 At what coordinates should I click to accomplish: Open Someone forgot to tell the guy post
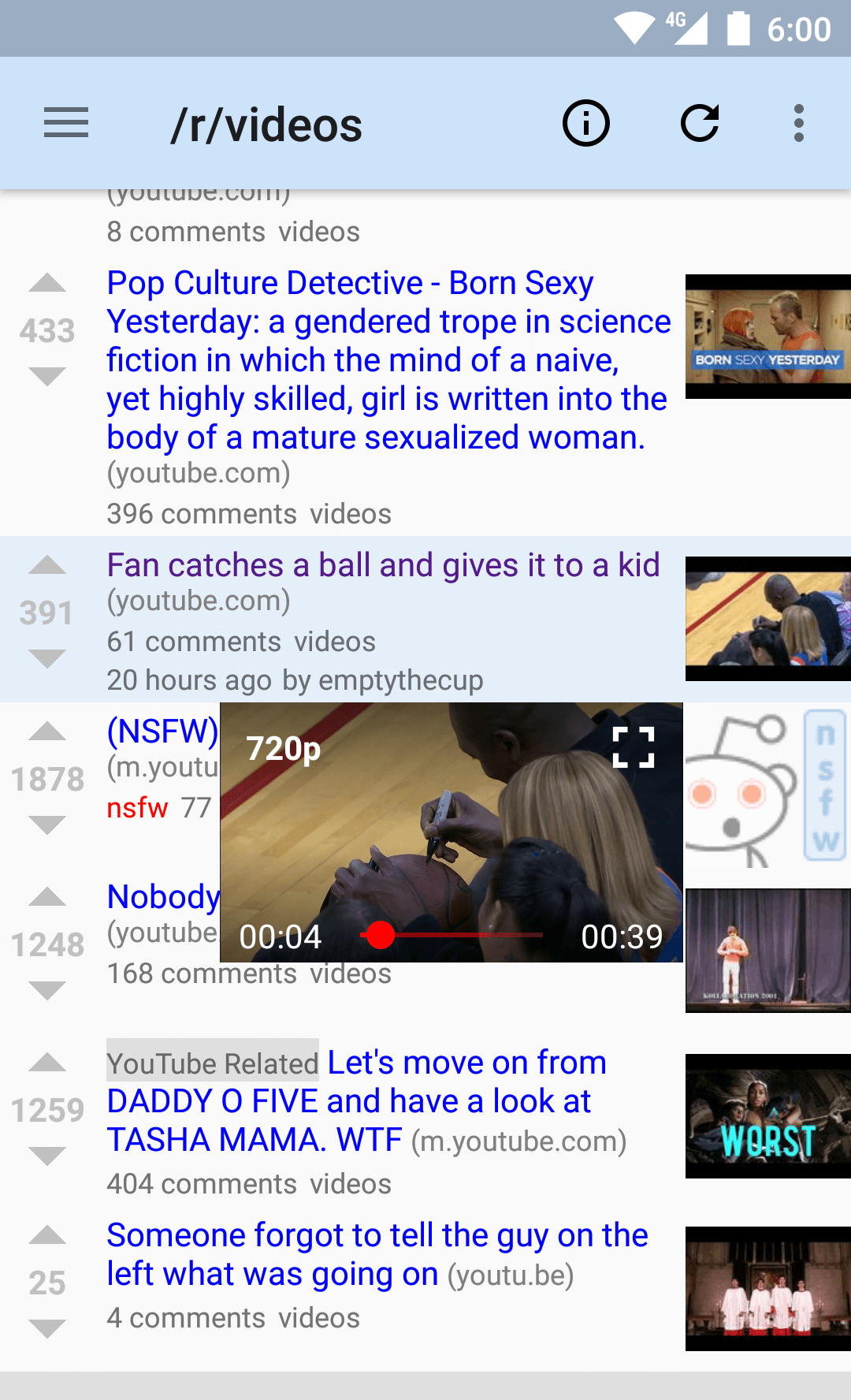tap(377, 1254)
